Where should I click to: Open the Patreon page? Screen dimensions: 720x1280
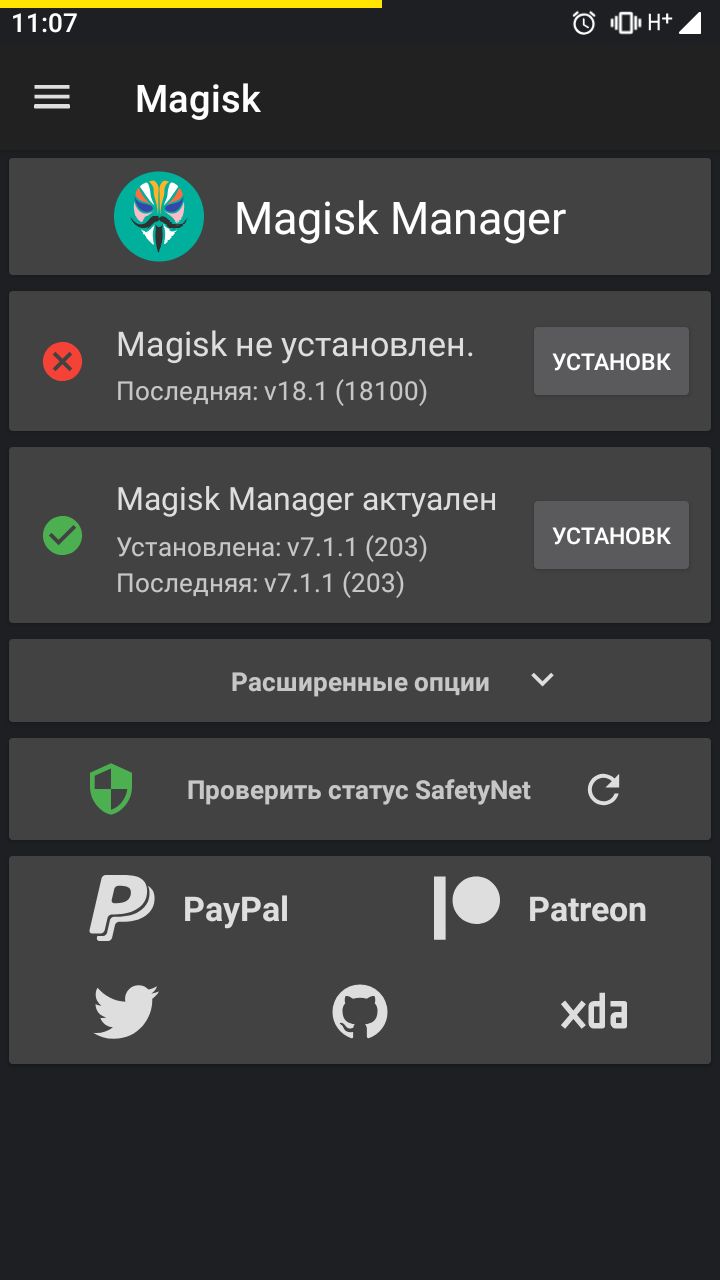click(x=540, y=909)
